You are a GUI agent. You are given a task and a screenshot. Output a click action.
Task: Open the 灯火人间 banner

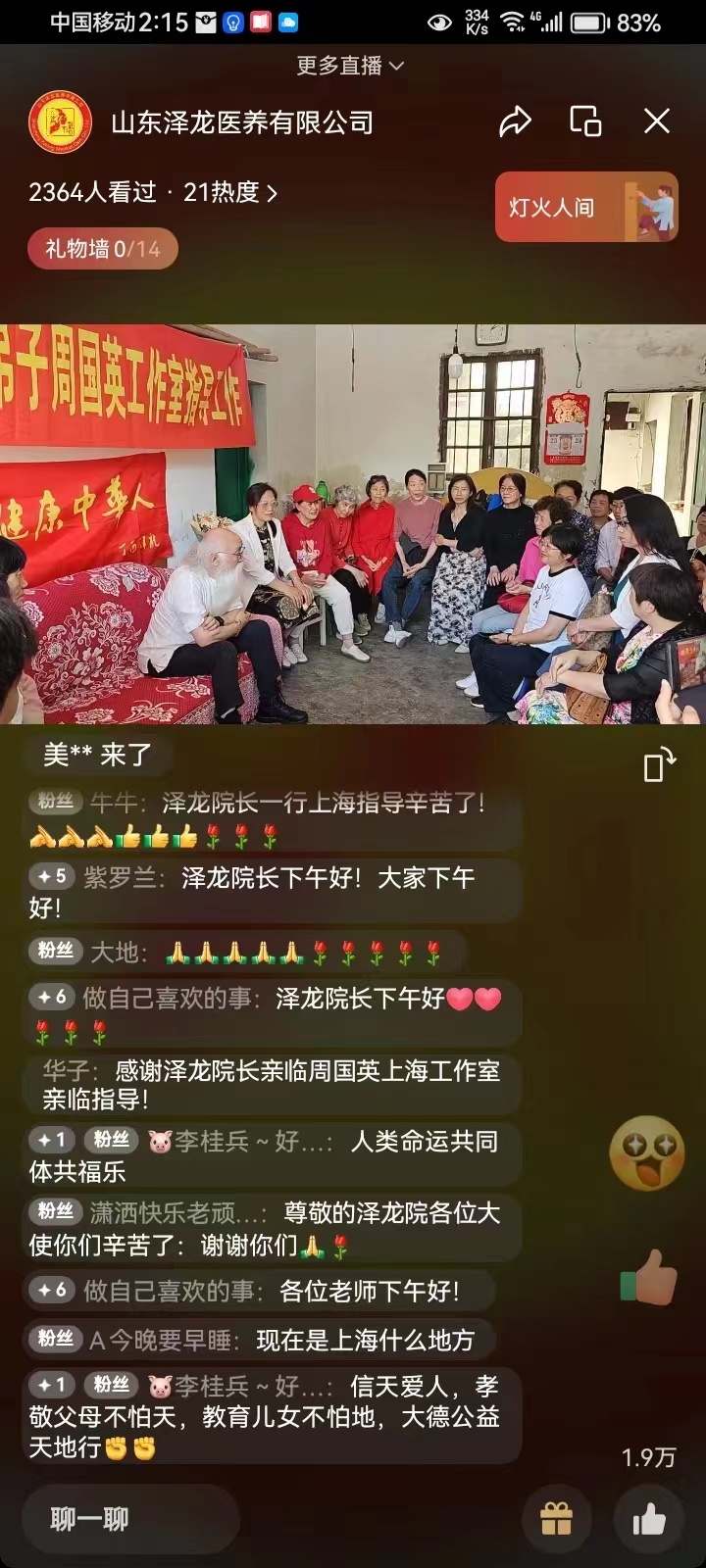click(585, 207)
